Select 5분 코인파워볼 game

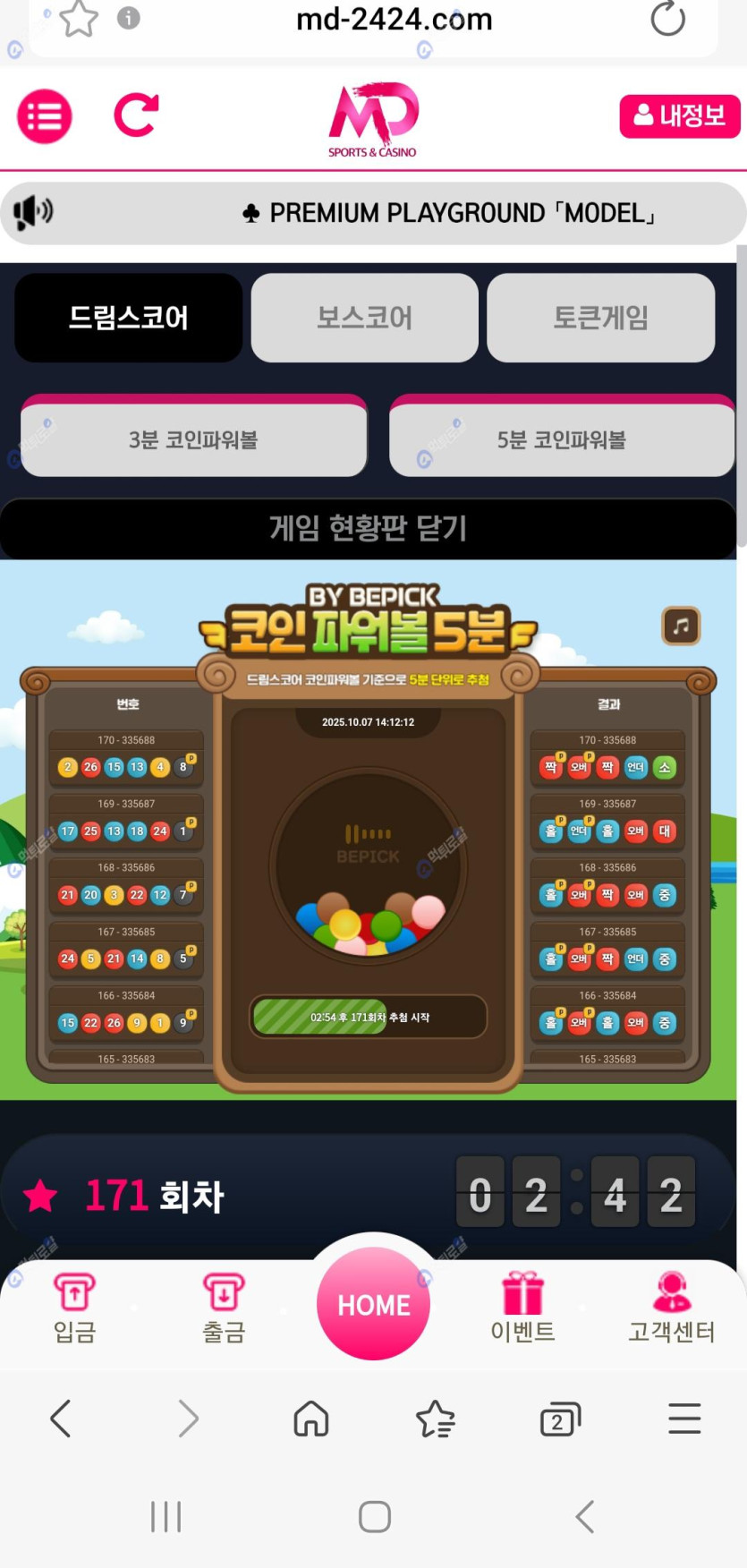pyautogui.click(x=562, y=439)
